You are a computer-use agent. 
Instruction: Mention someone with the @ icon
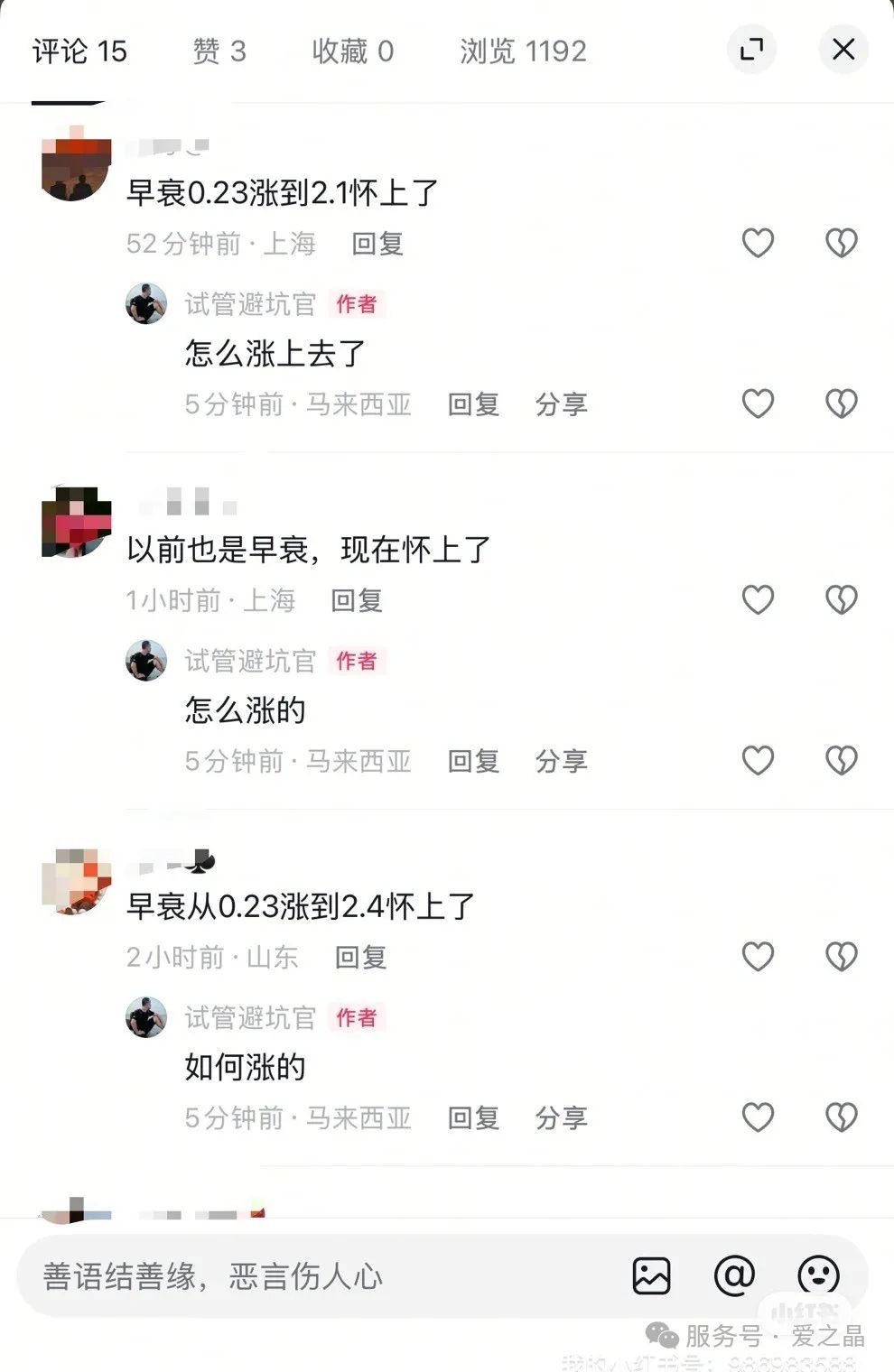click(x=734, y=1275)
